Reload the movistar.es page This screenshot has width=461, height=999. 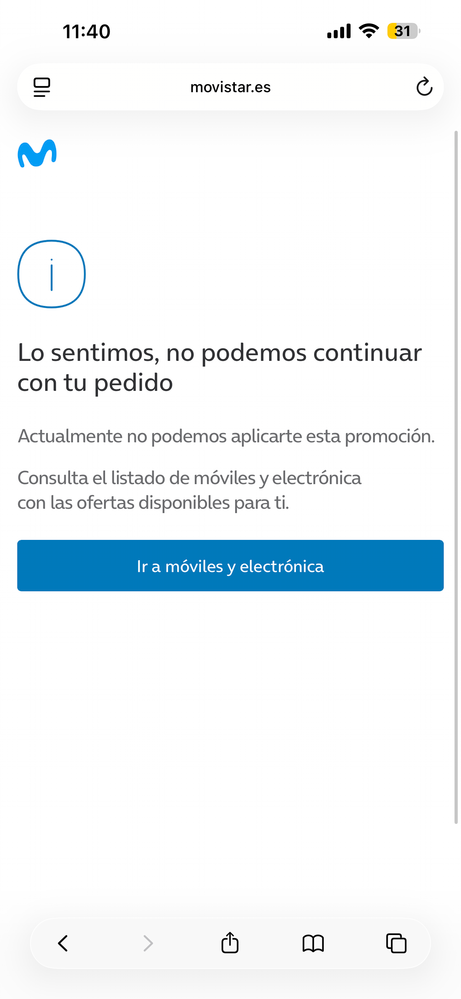point(424,87)
